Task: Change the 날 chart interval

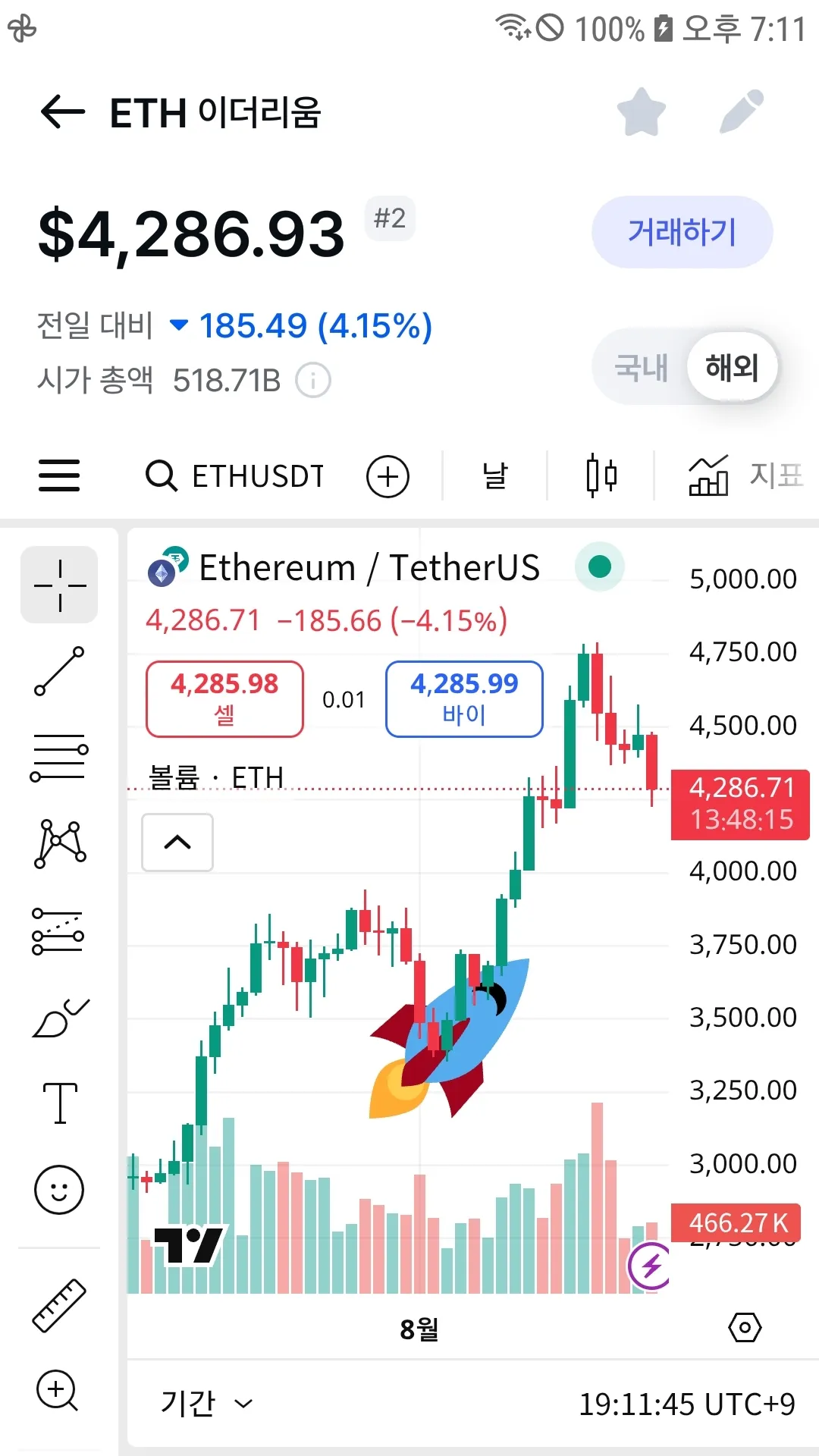Action: tap(494, 476)
